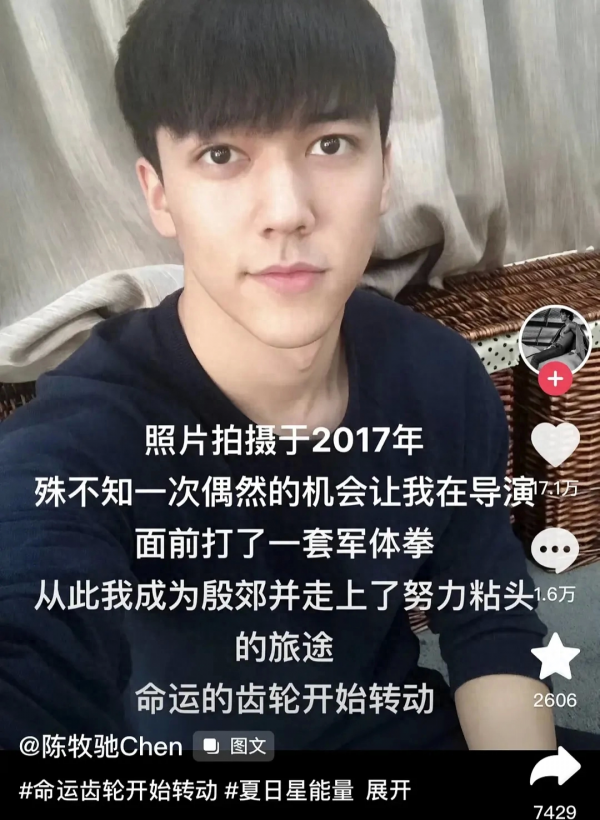Open hashtag #命运齿轮开始转动
The width and height of the screenshot is (600, 820).
[118, 791]
